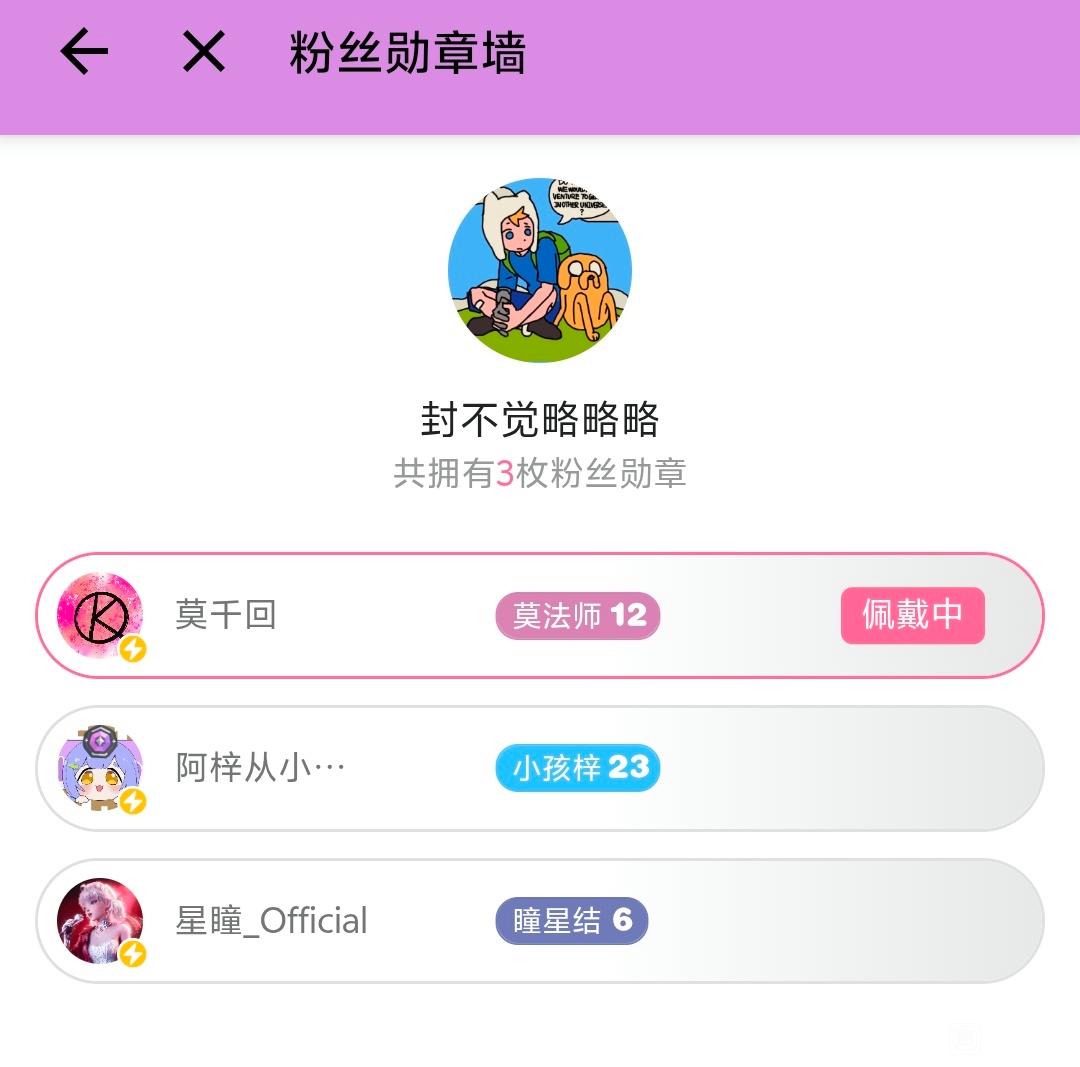Open the 星瞳_Official medal row
This screenshot has height=1067, width=1080.
tap(540, 921)
